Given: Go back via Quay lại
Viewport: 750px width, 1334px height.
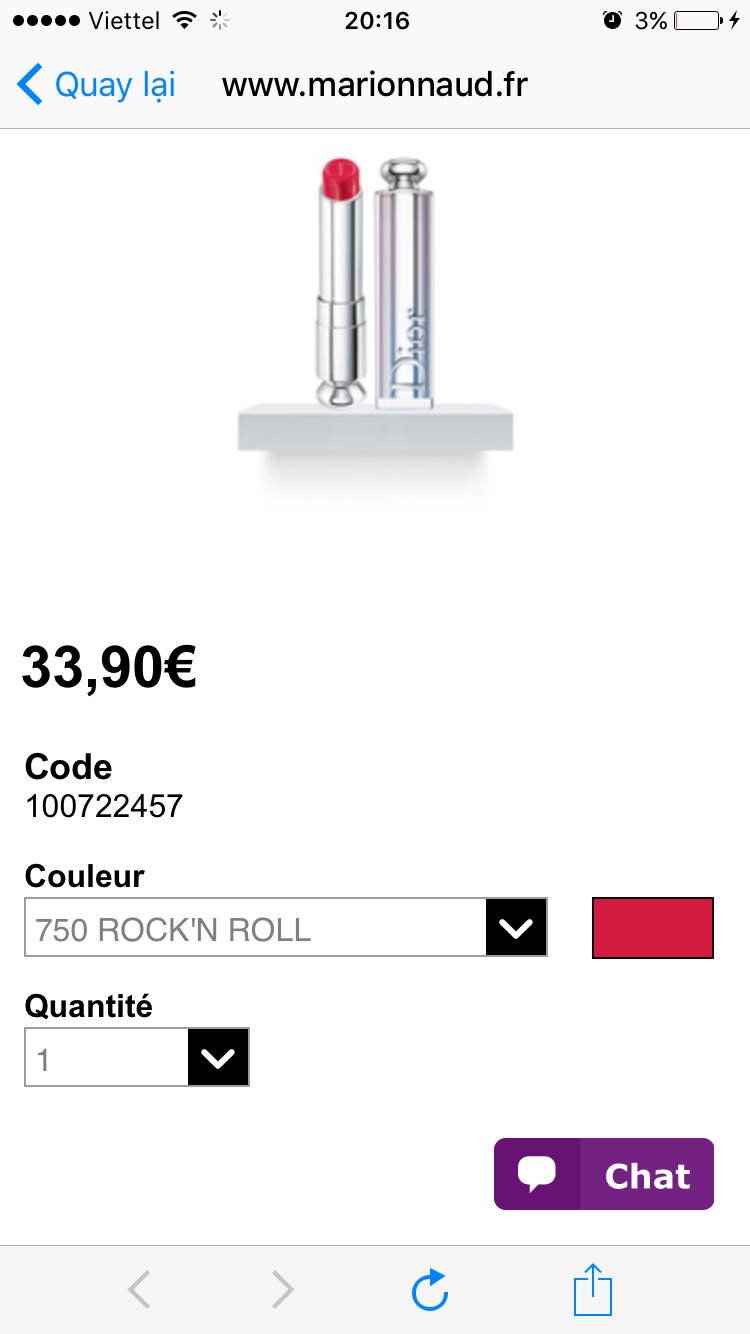Looking at the screenshot, I should (96, 85).
